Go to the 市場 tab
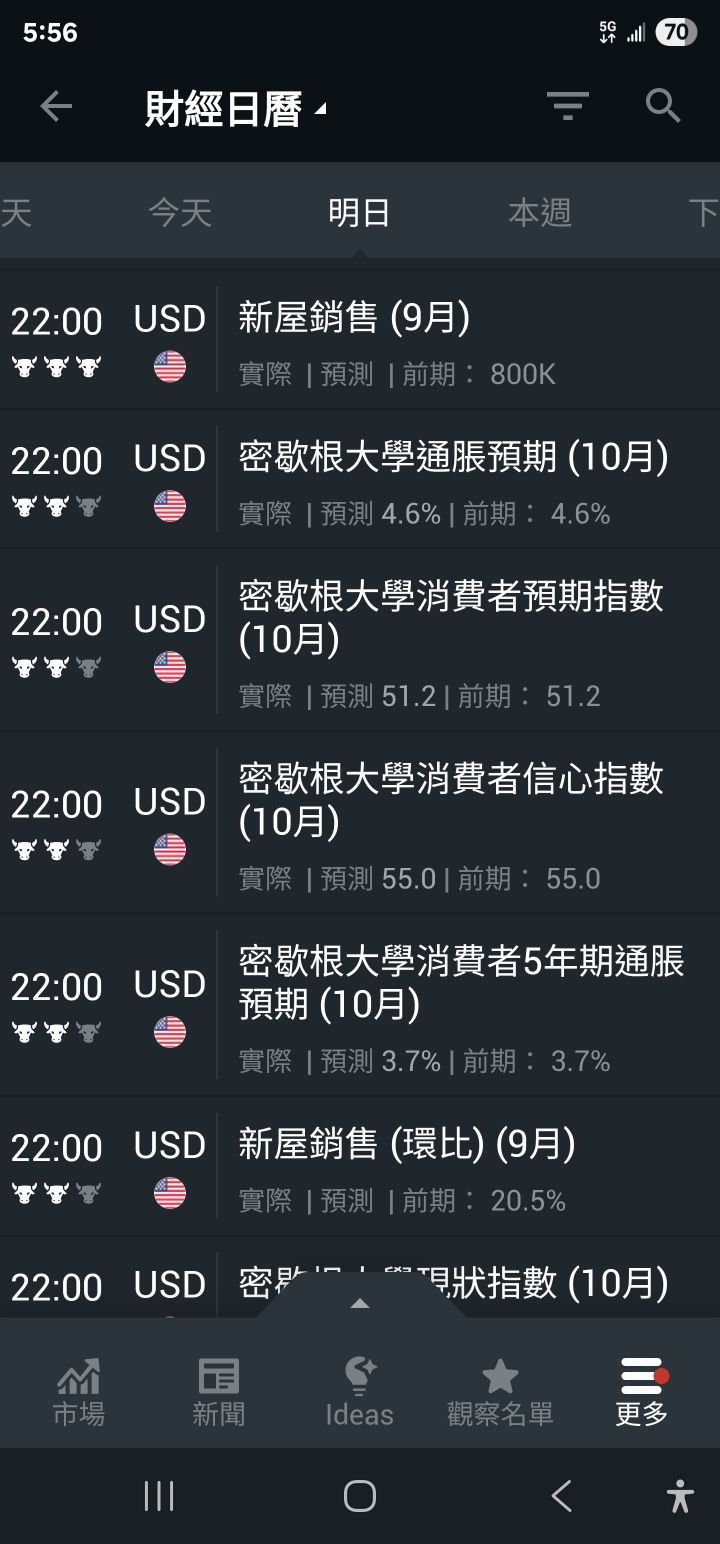The width and height of the screenshot is (720, 1544). coord(78,1391)
